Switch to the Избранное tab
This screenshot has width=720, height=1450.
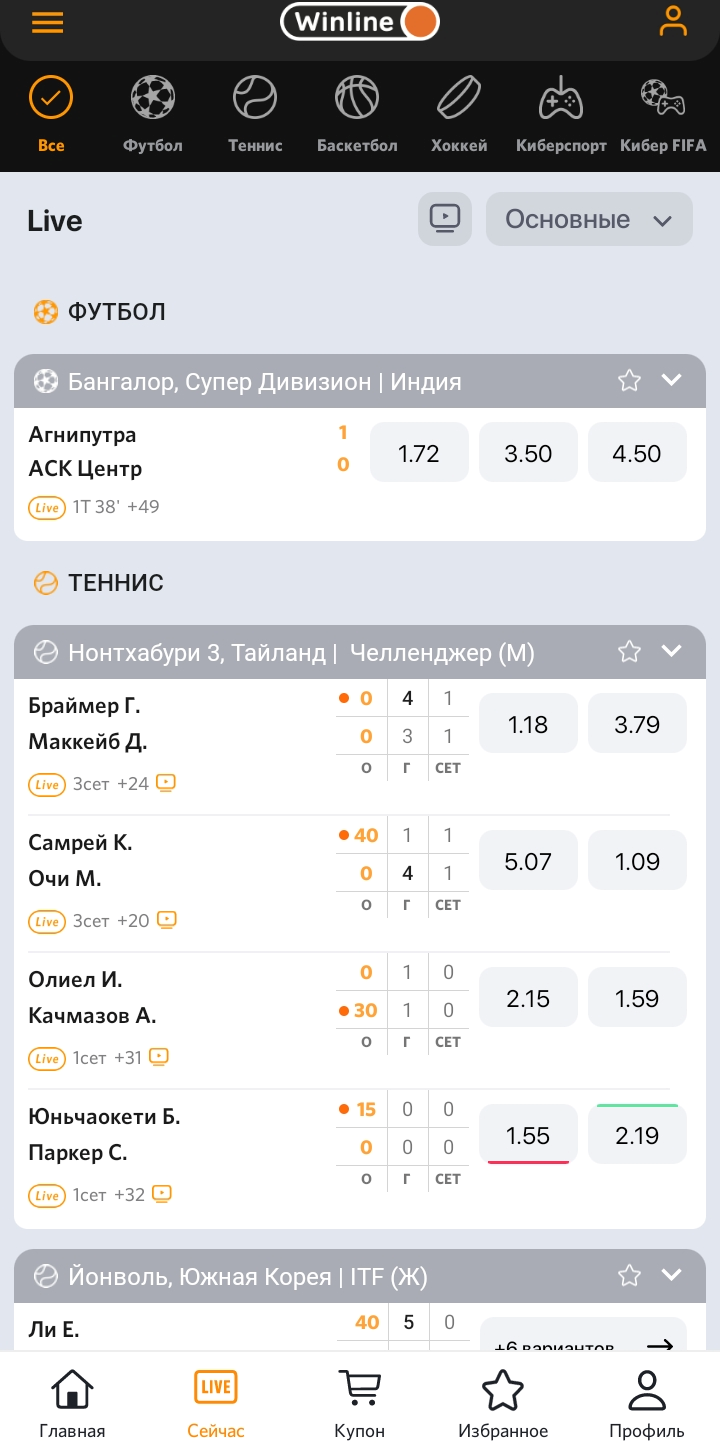pos(503,1403)
